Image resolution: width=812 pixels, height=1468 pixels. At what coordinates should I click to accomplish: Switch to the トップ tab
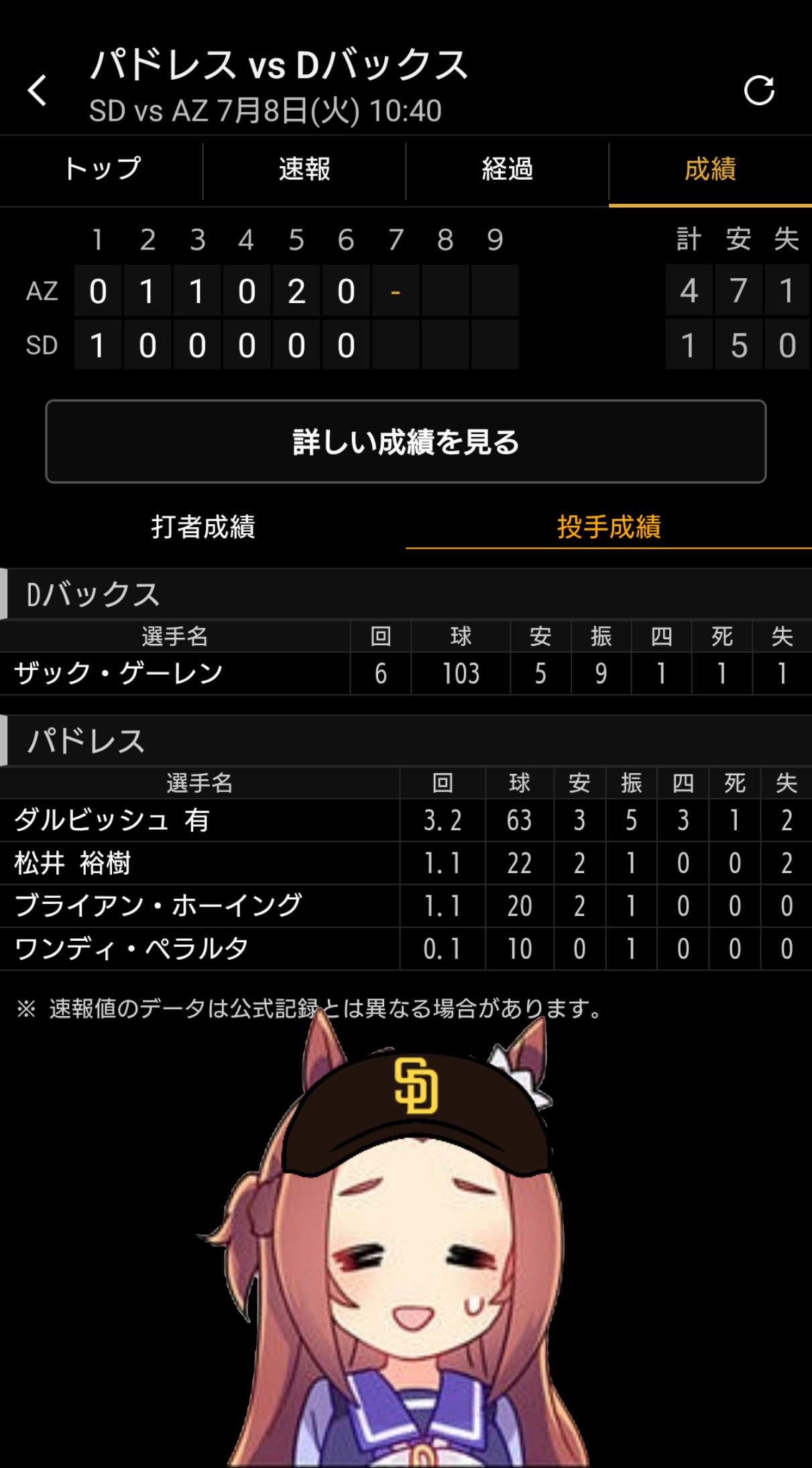[x=101, y=170]
